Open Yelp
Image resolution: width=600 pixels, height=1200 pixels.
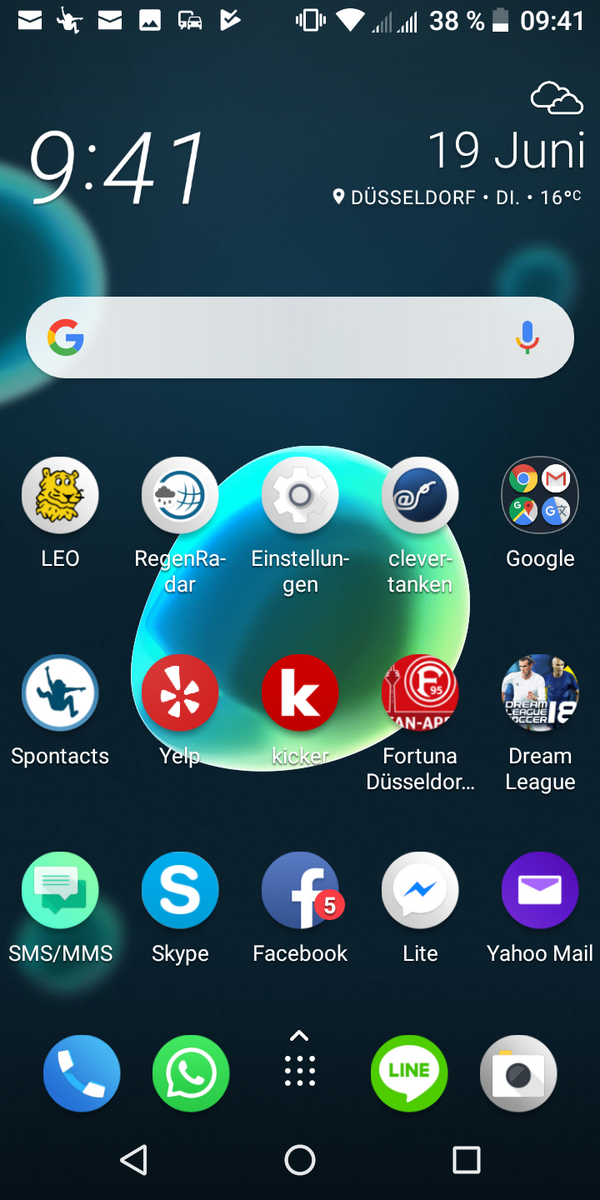point(180,693)
